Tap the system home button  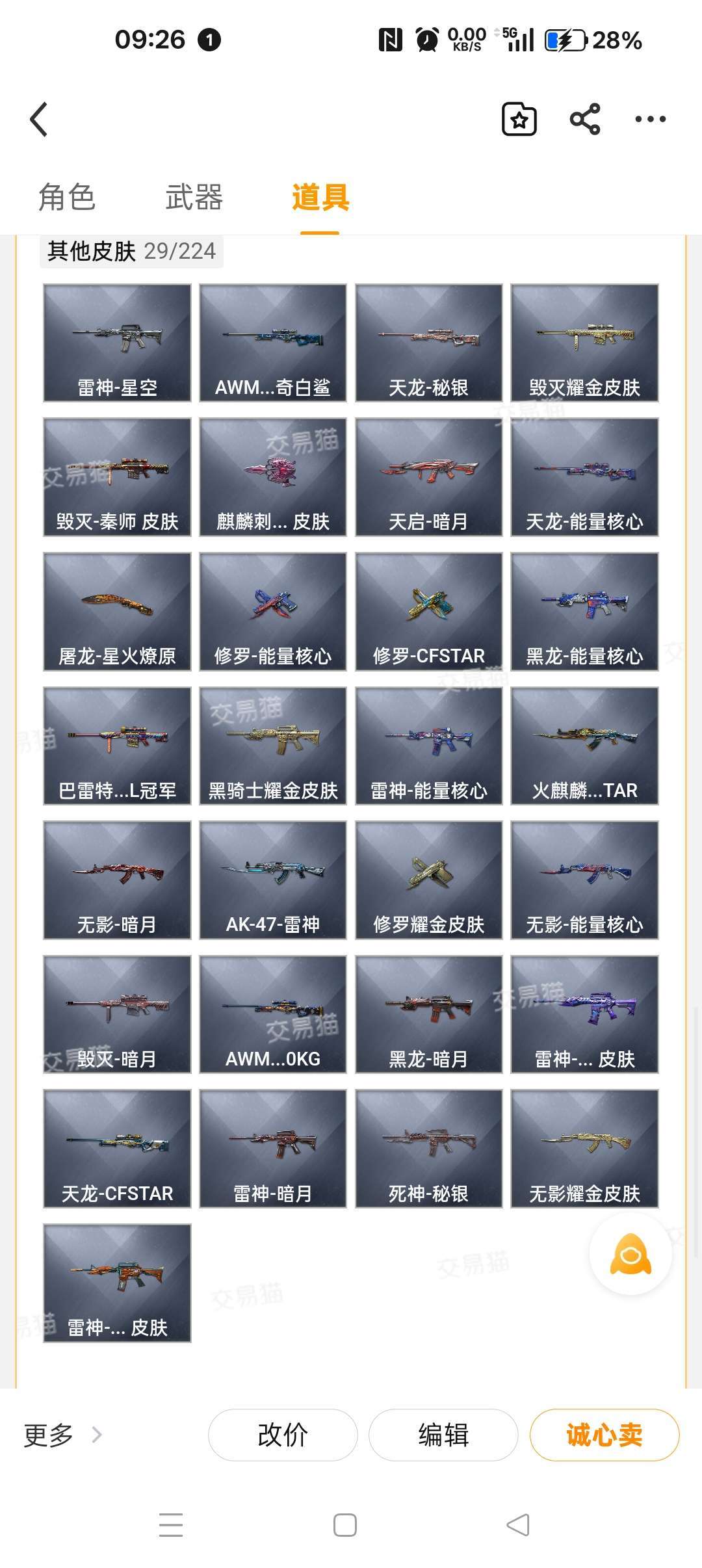345,1525
